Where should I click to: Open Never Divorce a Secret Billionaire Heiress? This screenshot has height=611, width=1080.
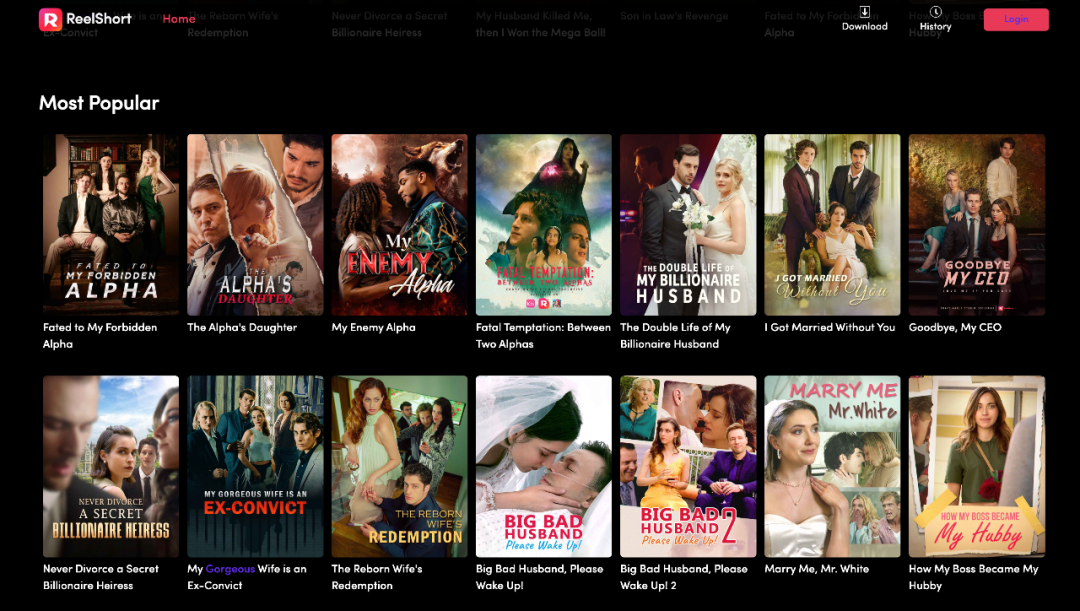point(111,466)
